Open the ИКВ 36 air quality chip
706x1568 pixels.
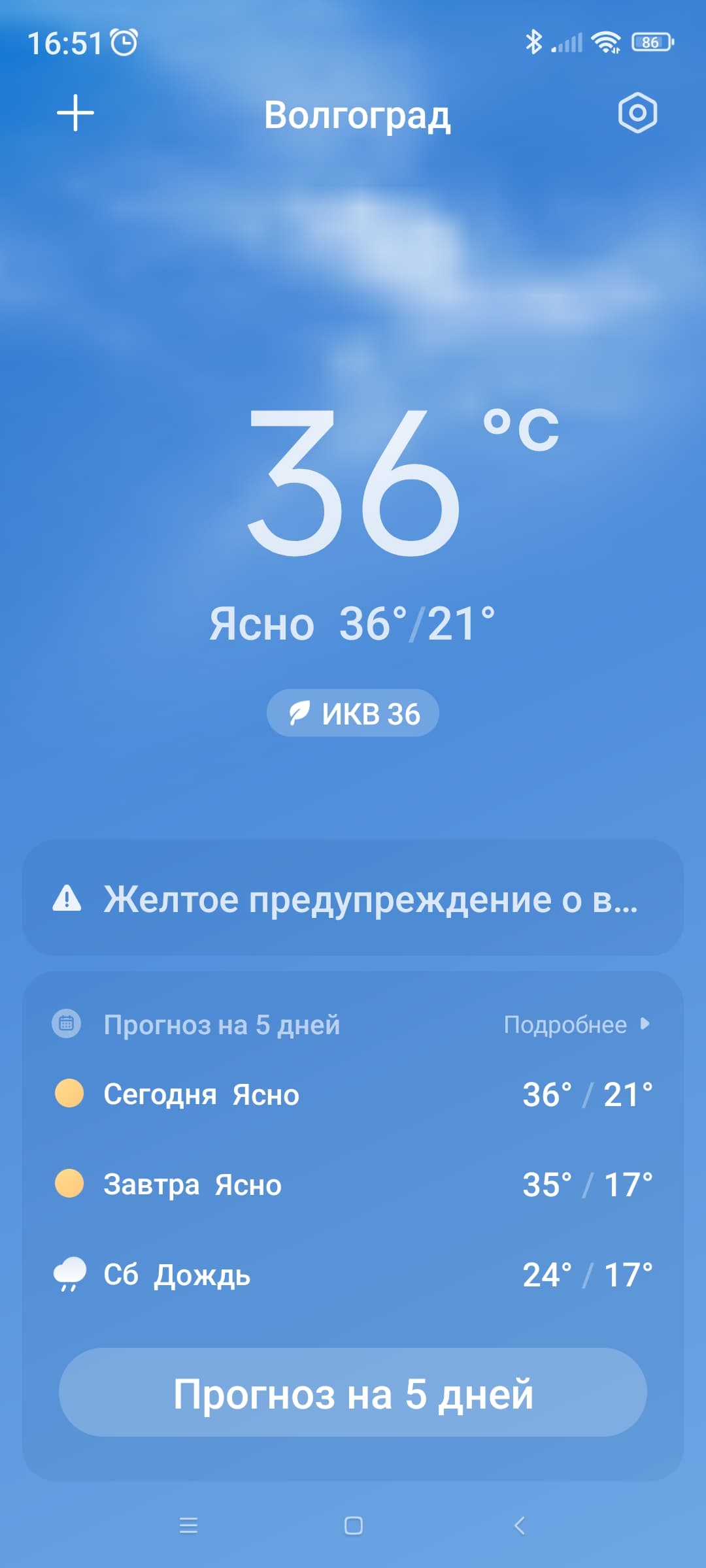tap(353, 713)
